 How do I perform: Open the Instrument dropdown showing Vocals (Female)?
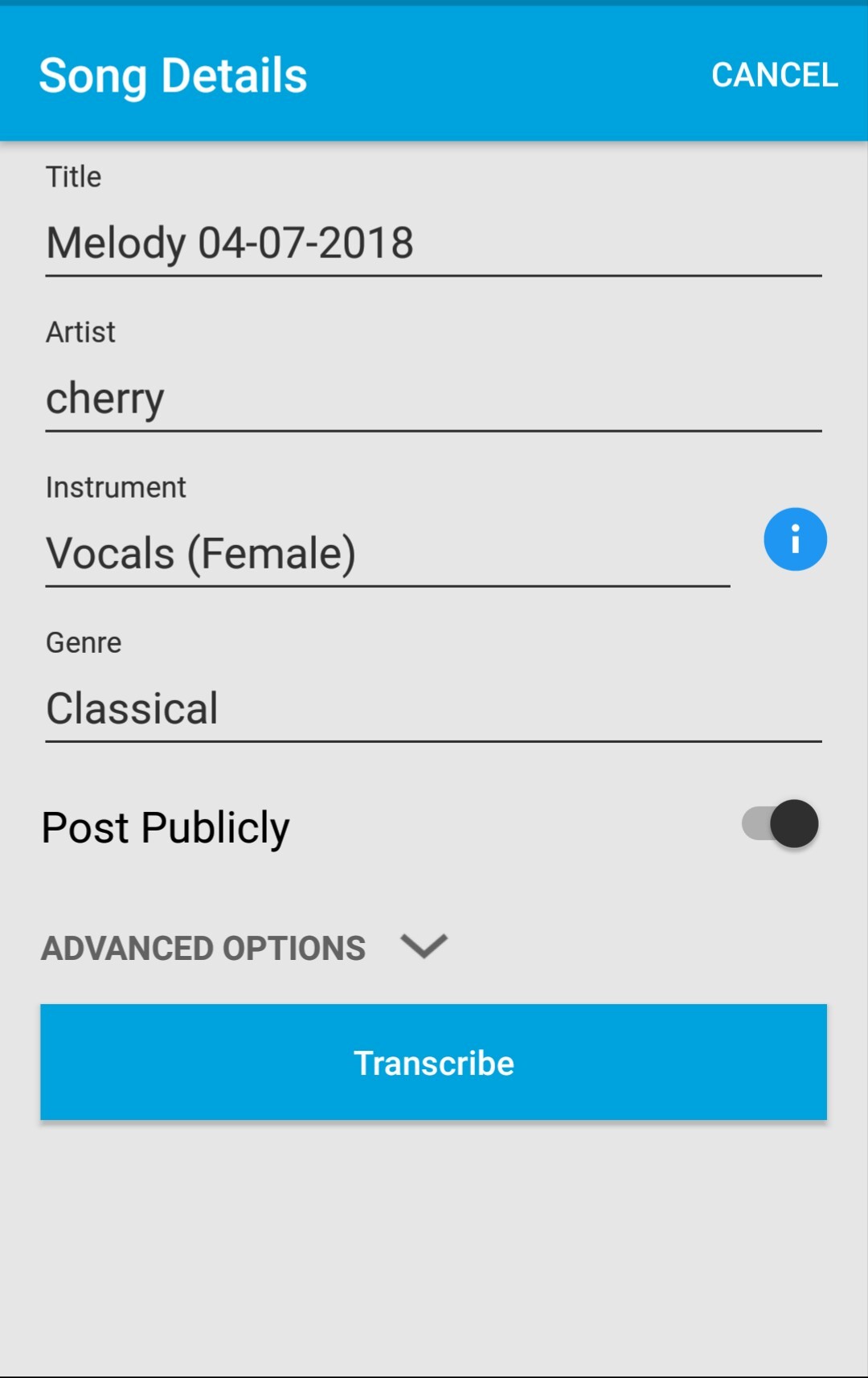(387, 554)
